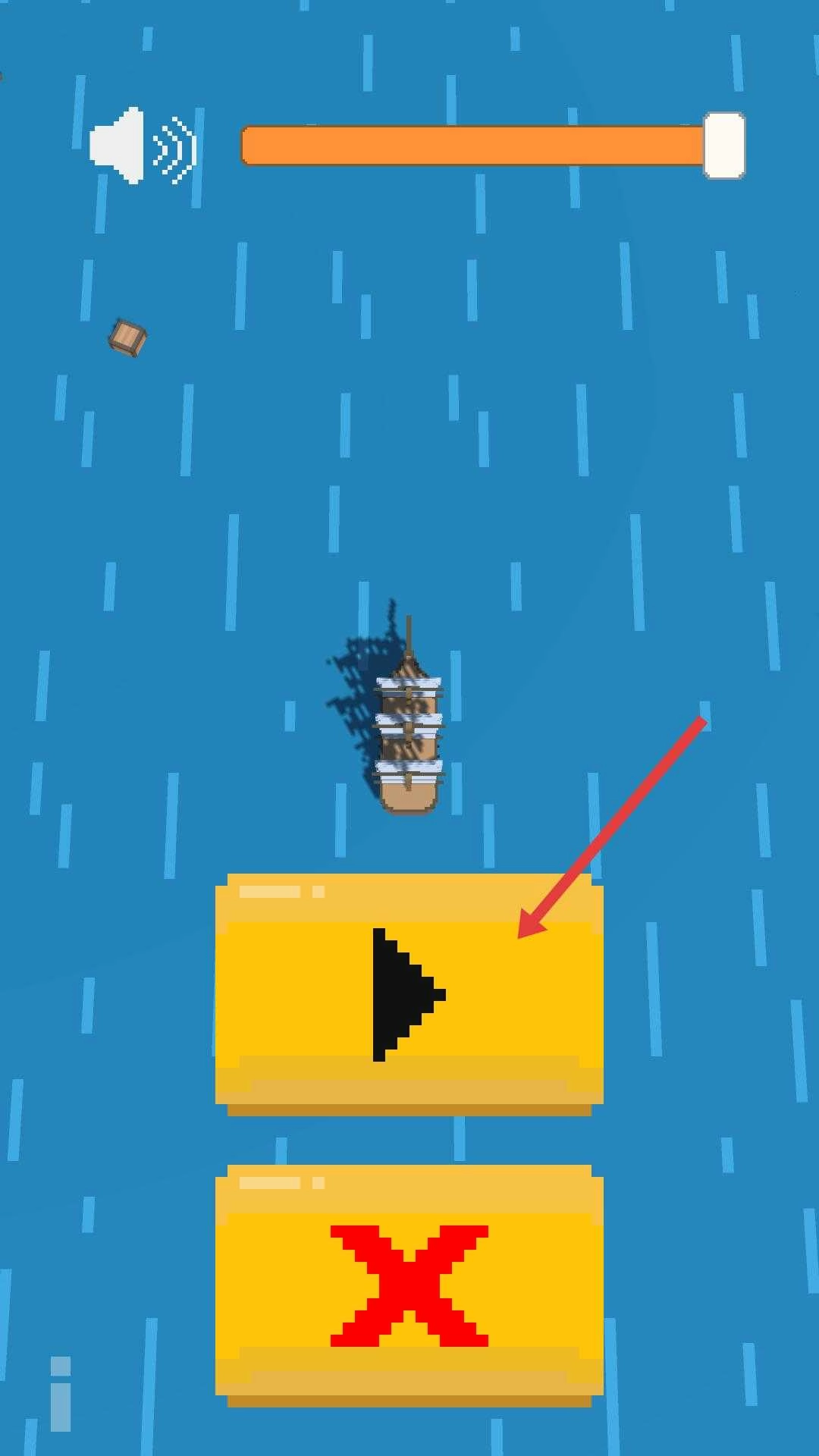Mute sound via the speaker icon
Image resolution: width=819 pixels, height=1456 pixels.
pyautogui.click(x=143, y=146)
